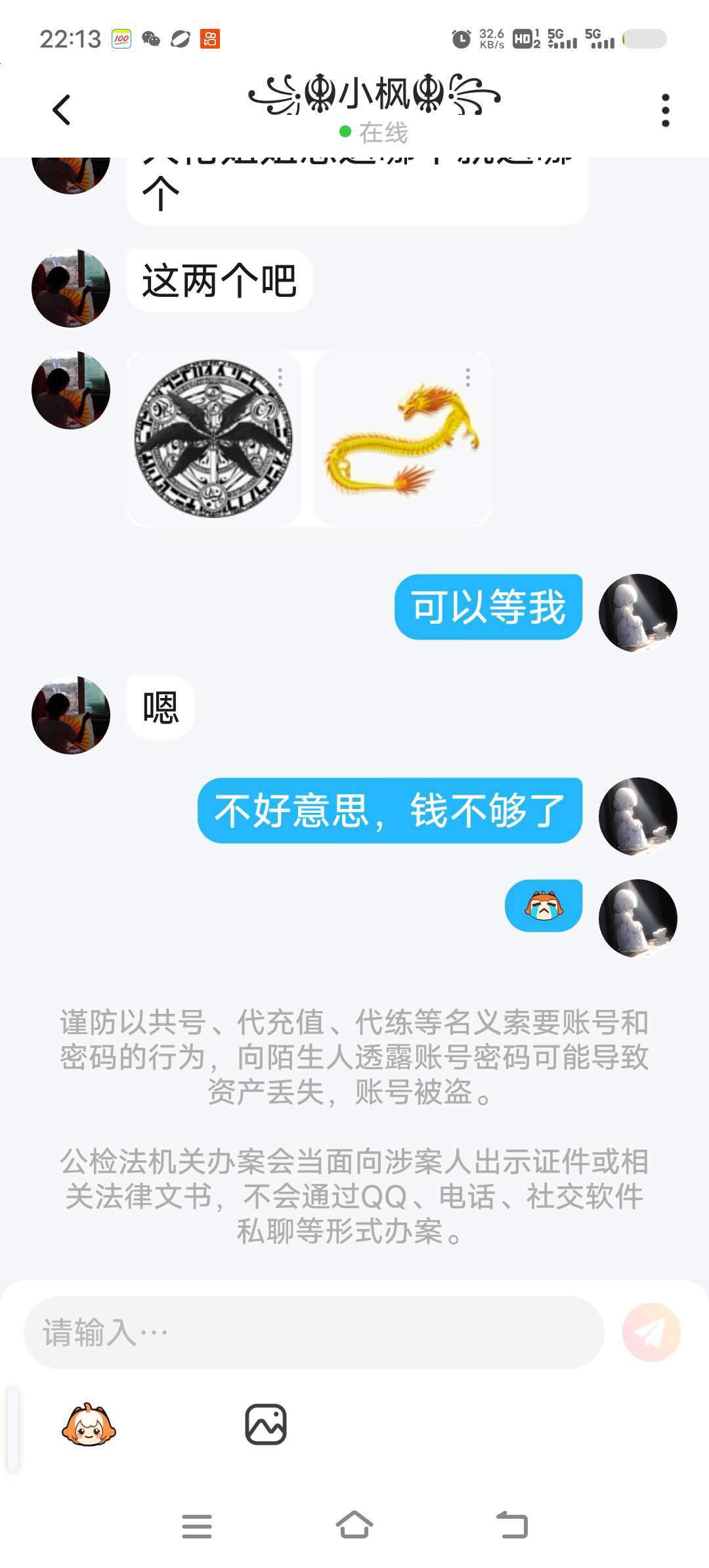View my avatar beside 可以等我 message
The height and width of the screenshot is (1568, 709).
(x=637, y=613)
